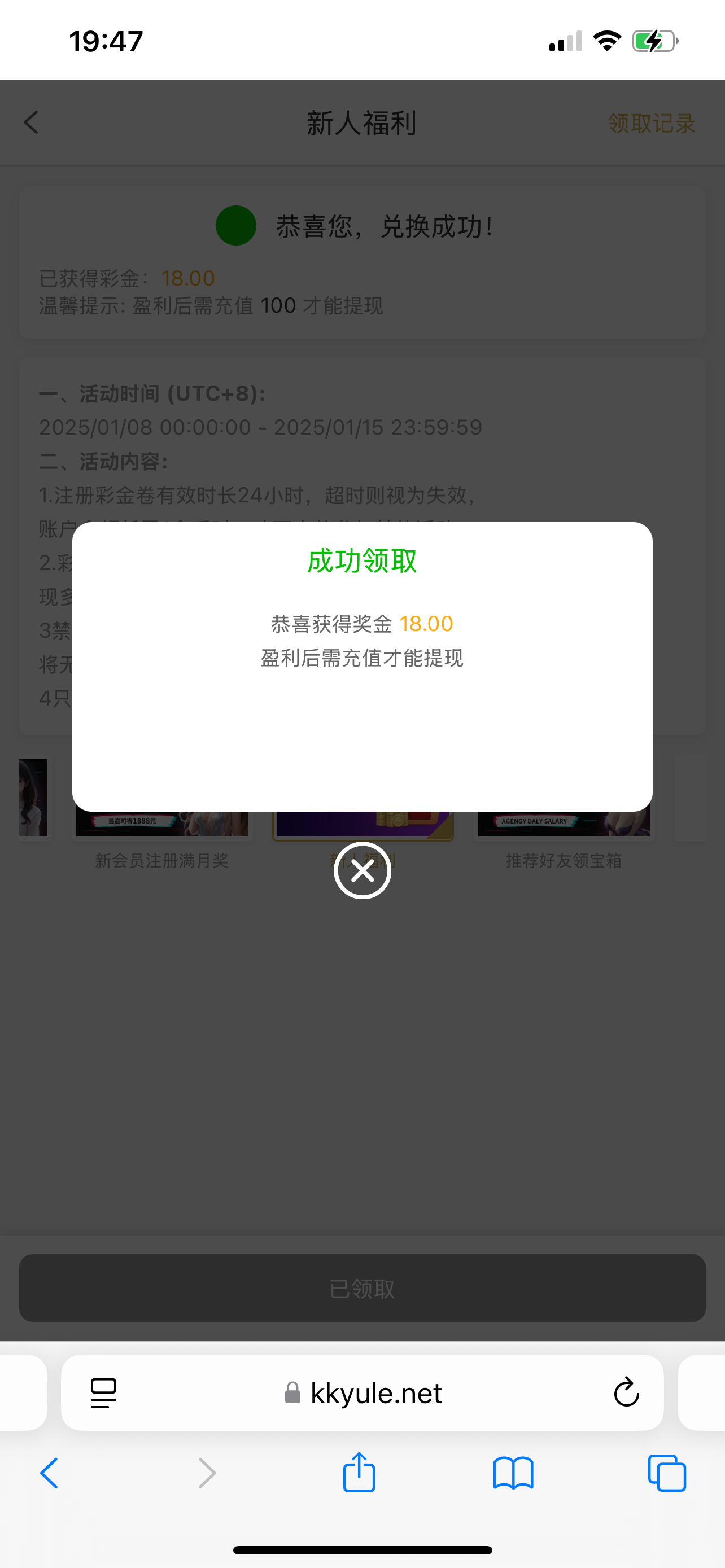725x1568 pixels.
Task: Reload the kkyule.net page
Action: coord(626,1392)
